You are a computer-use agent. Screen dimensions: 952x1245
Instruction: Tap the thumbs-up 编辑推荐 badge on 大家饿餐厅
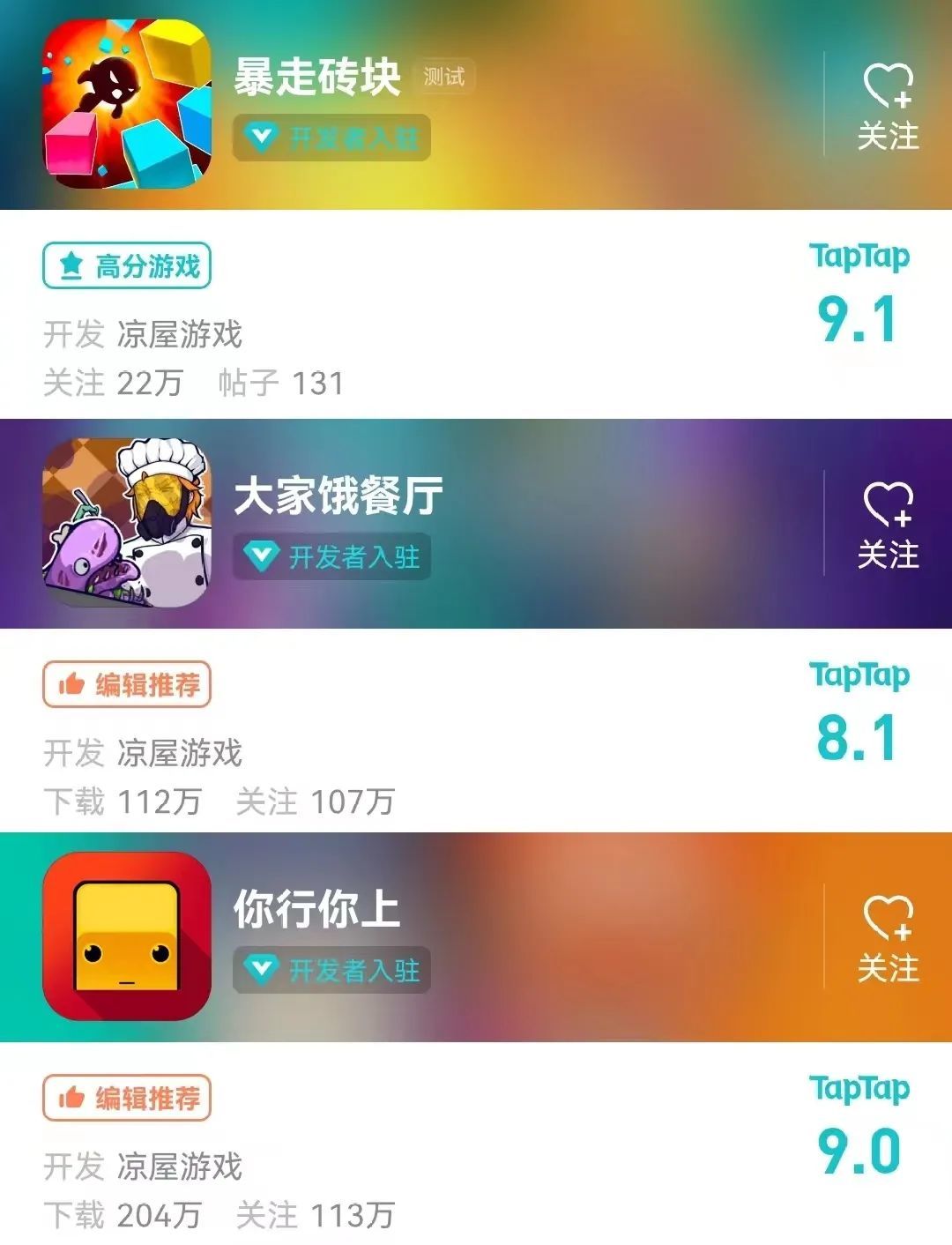click(x=126, y=683)
